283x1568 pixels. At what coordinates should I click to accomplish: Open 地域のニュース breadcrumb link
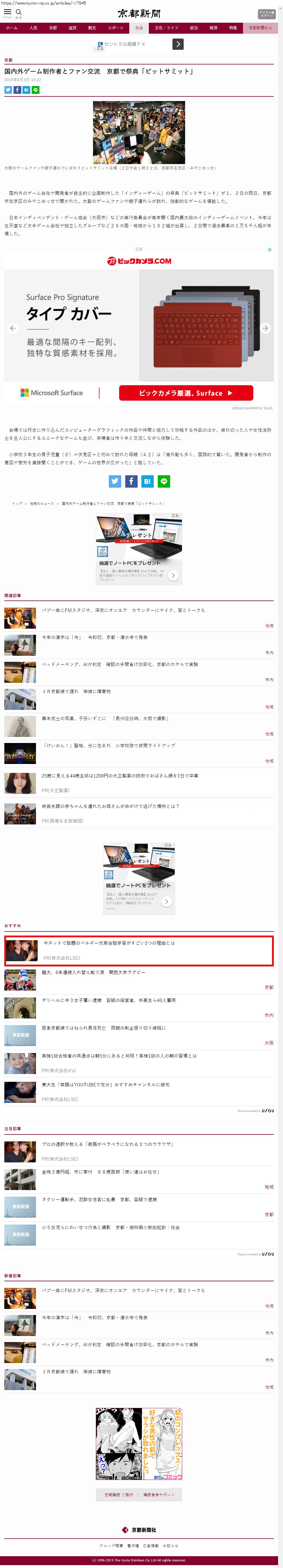42,503
